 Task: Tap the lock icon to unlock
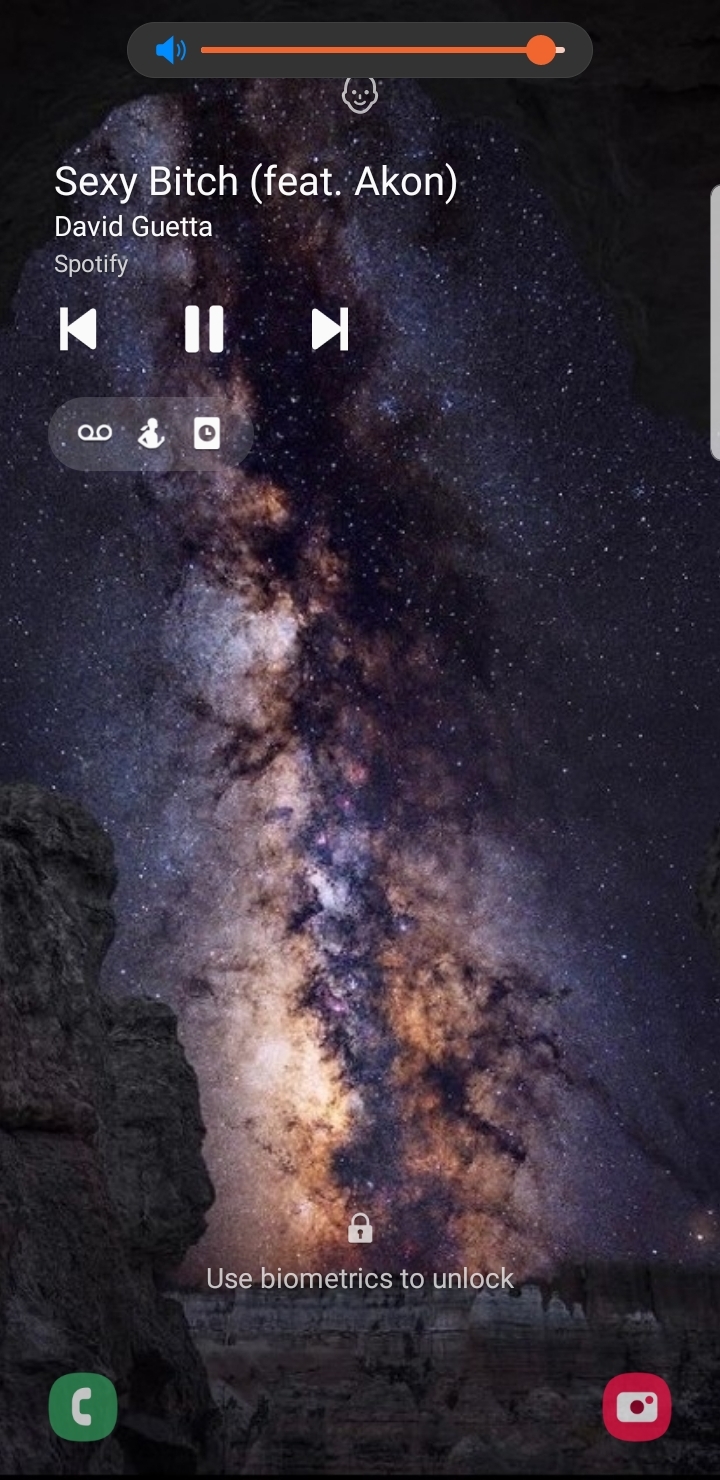tap(360, 1228)
